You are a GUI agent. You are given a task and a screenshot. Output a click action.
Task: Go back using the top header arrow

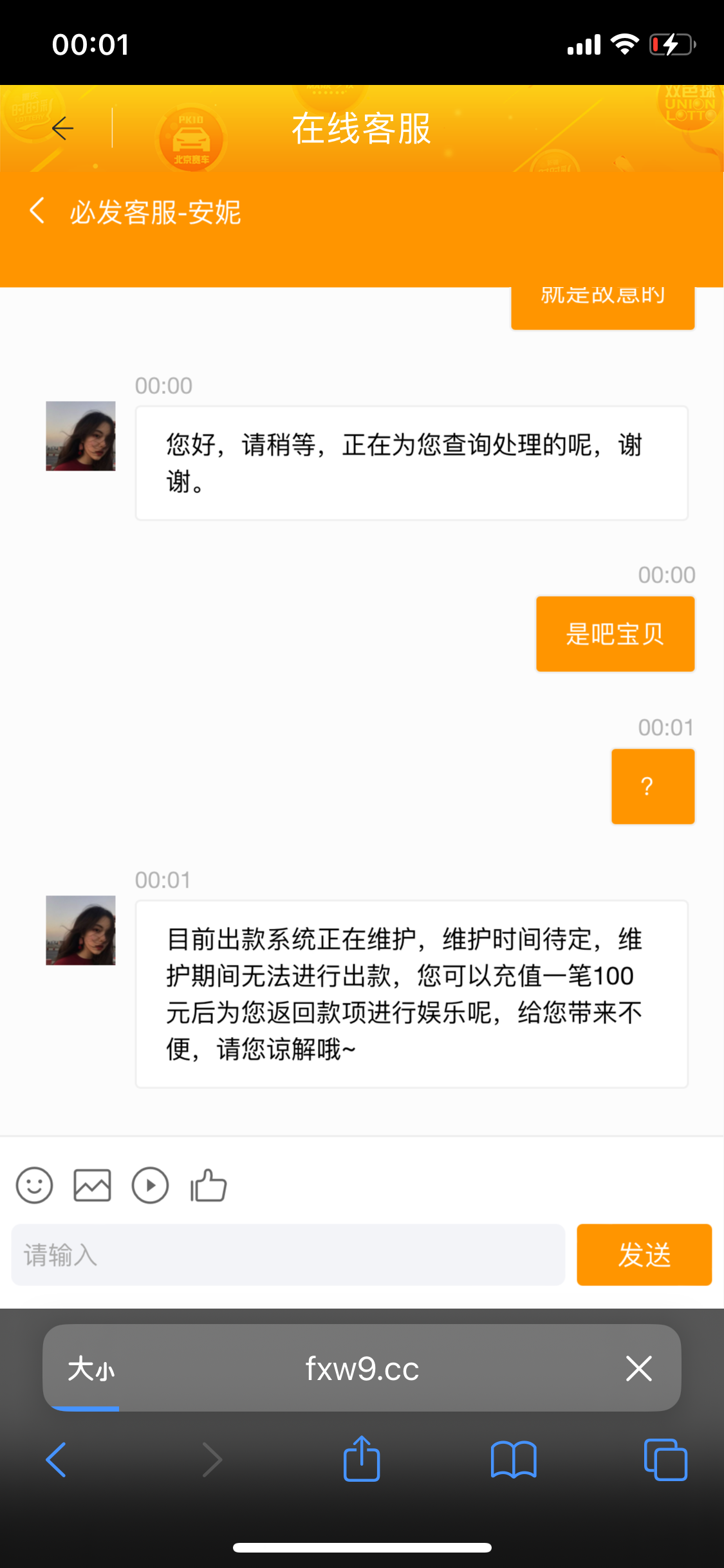pos(63,129)
